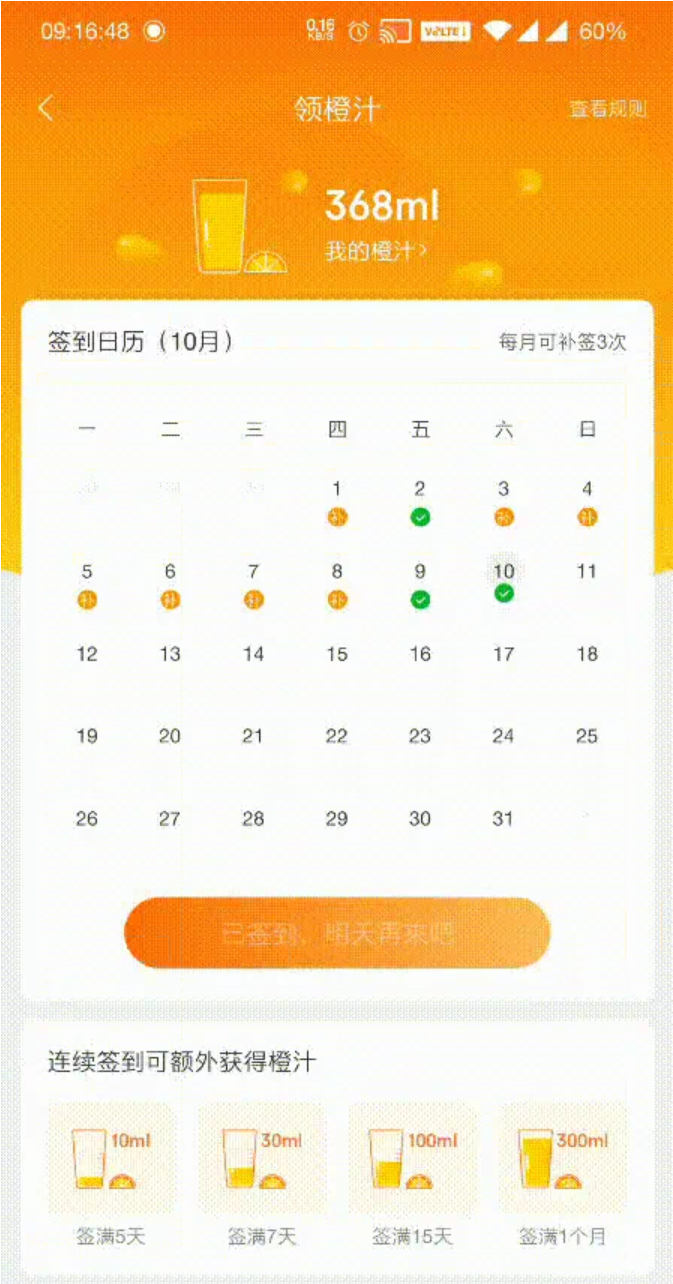Make up sign-in for October 1
The width and height of the screenshot is (673, 1284).
click(x=337, y=518)
